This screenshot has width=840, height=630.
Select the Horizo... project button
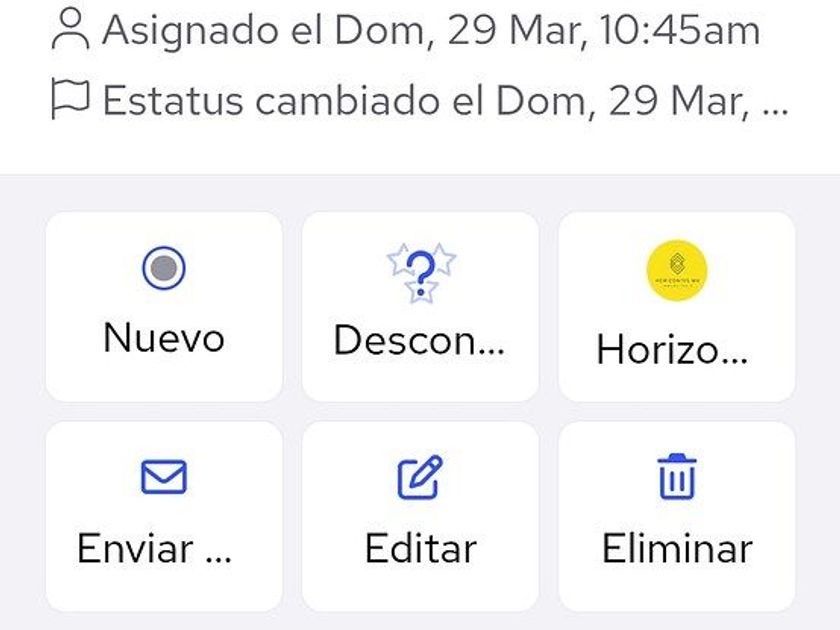coord(676,306)
